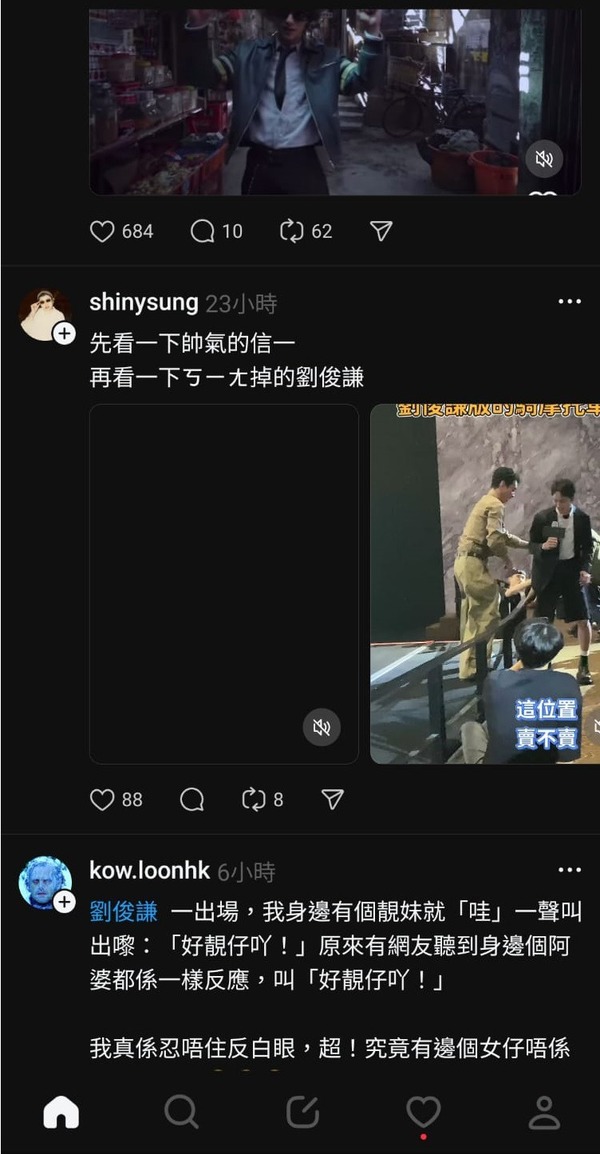
Task: Unmute shinysung's first video
Action: 321,727
